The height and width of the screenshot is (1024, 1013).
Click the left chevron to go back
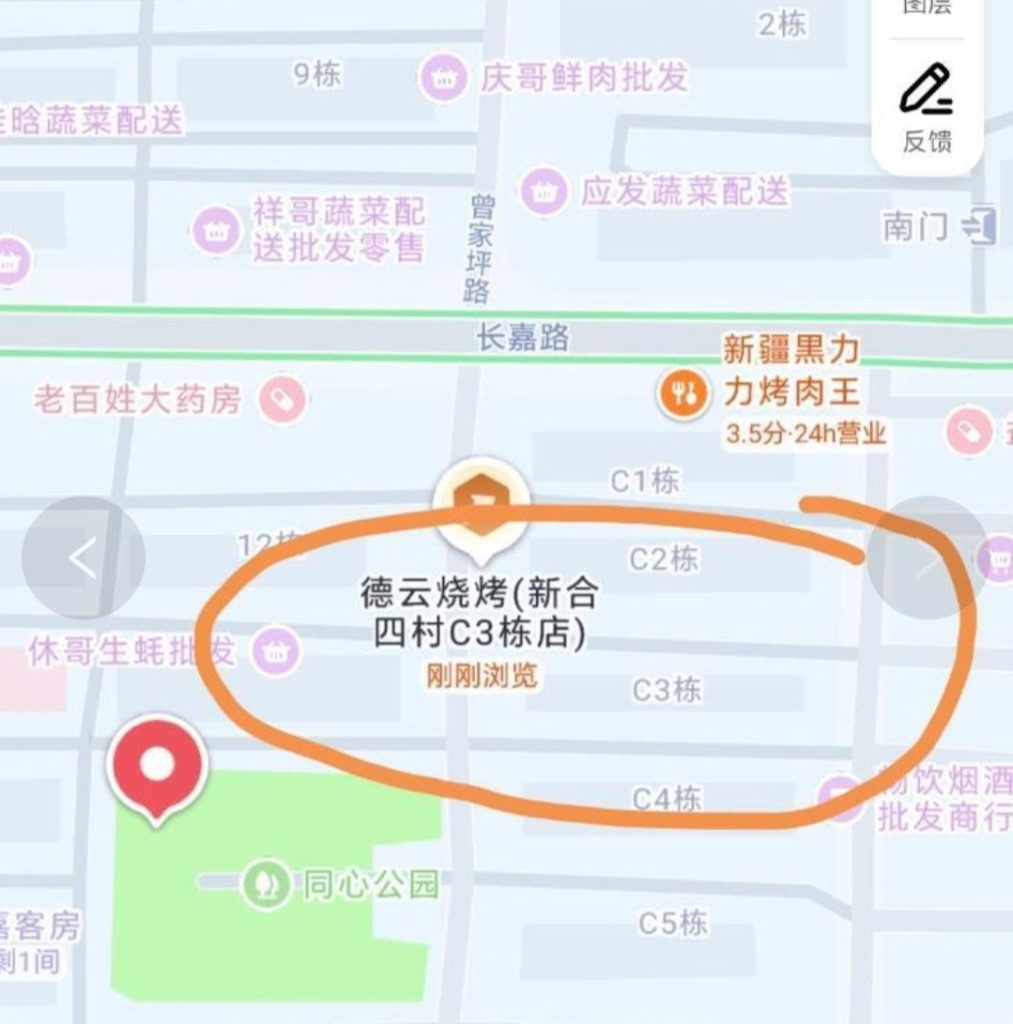(82, 558)
